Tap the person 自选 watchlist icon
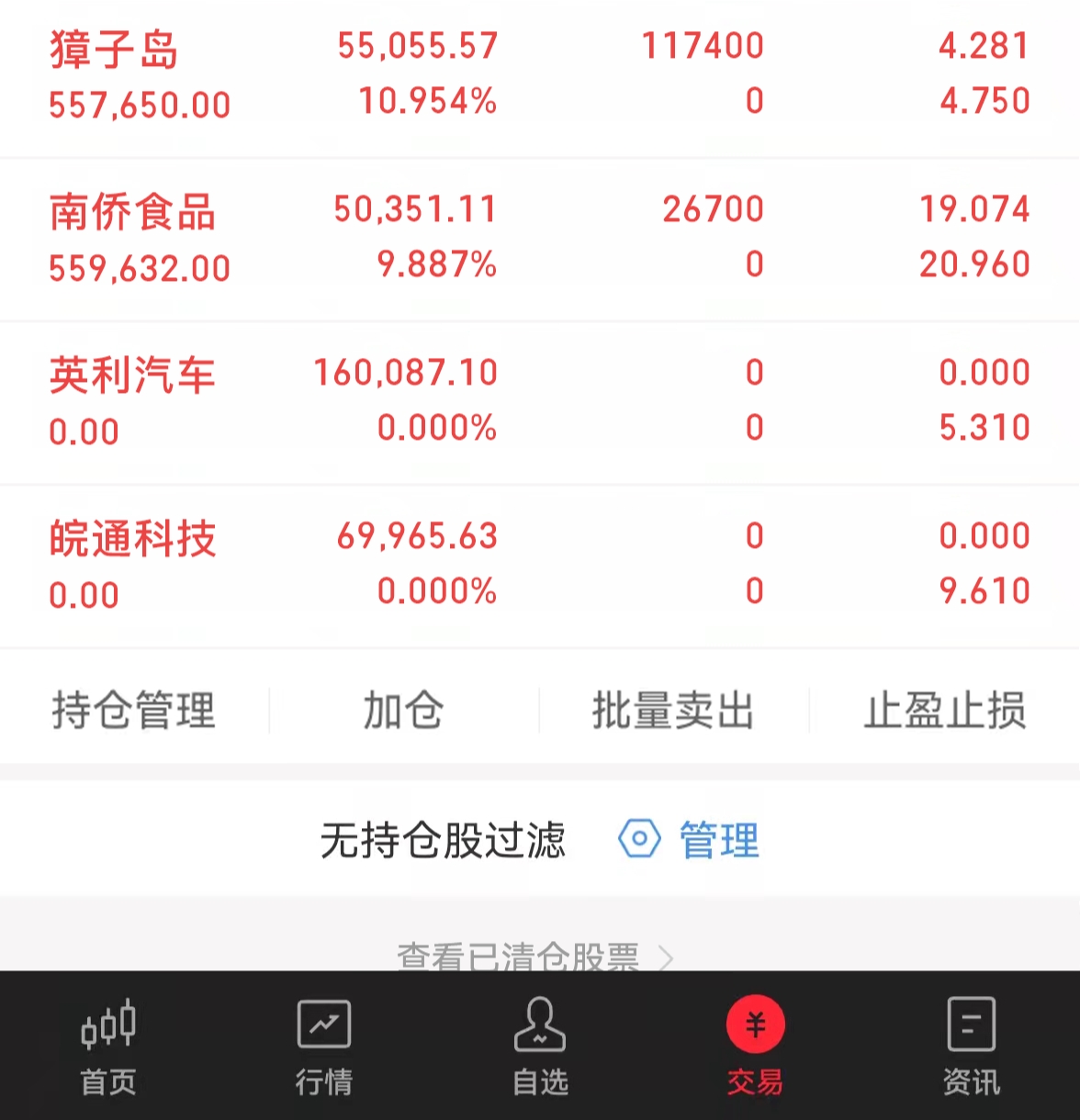The width and height of the screenshot is (1080, 1120). pos(539,1025)
